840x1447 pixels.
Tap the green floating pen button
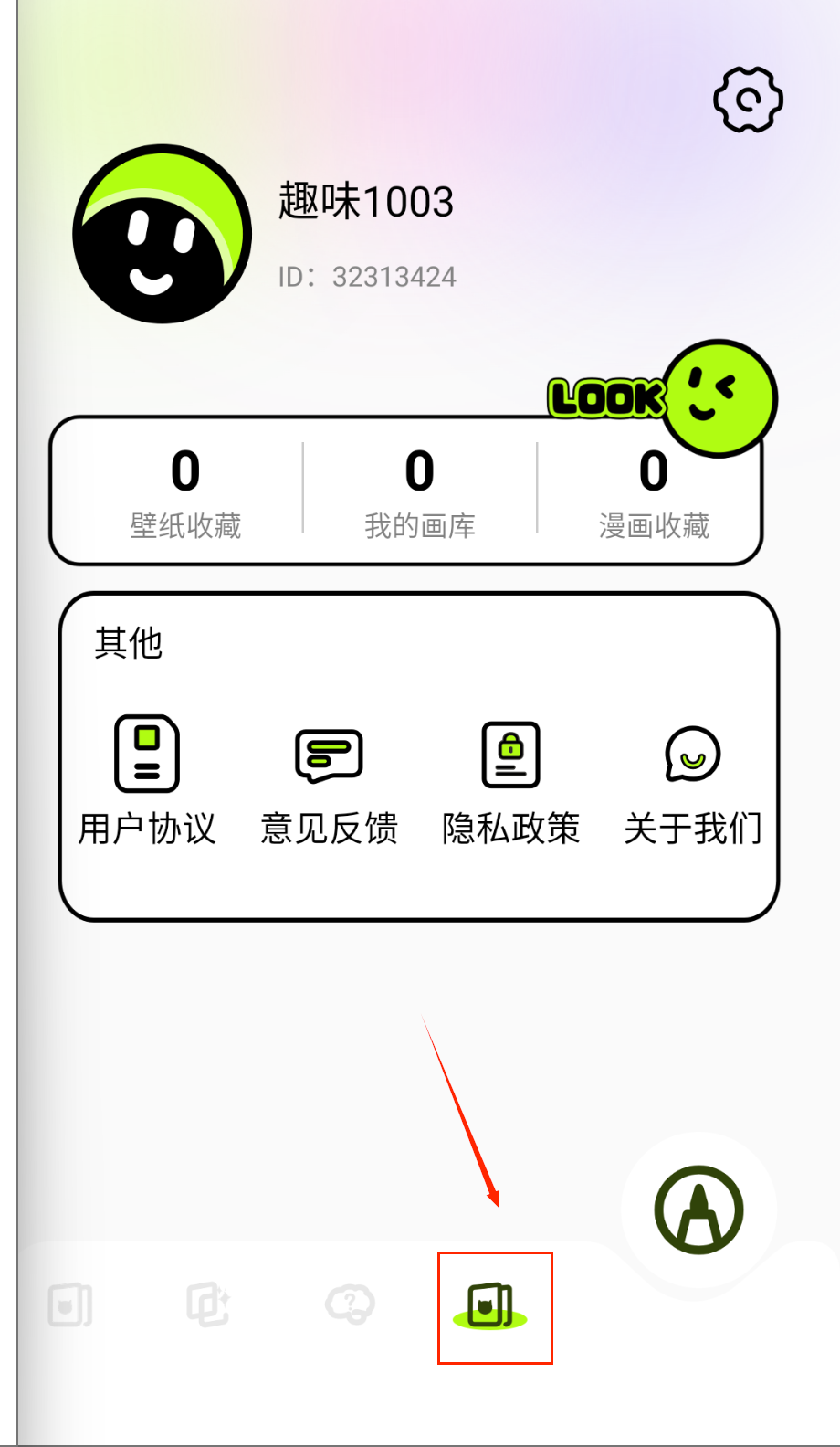click(x=698, y=1210)
